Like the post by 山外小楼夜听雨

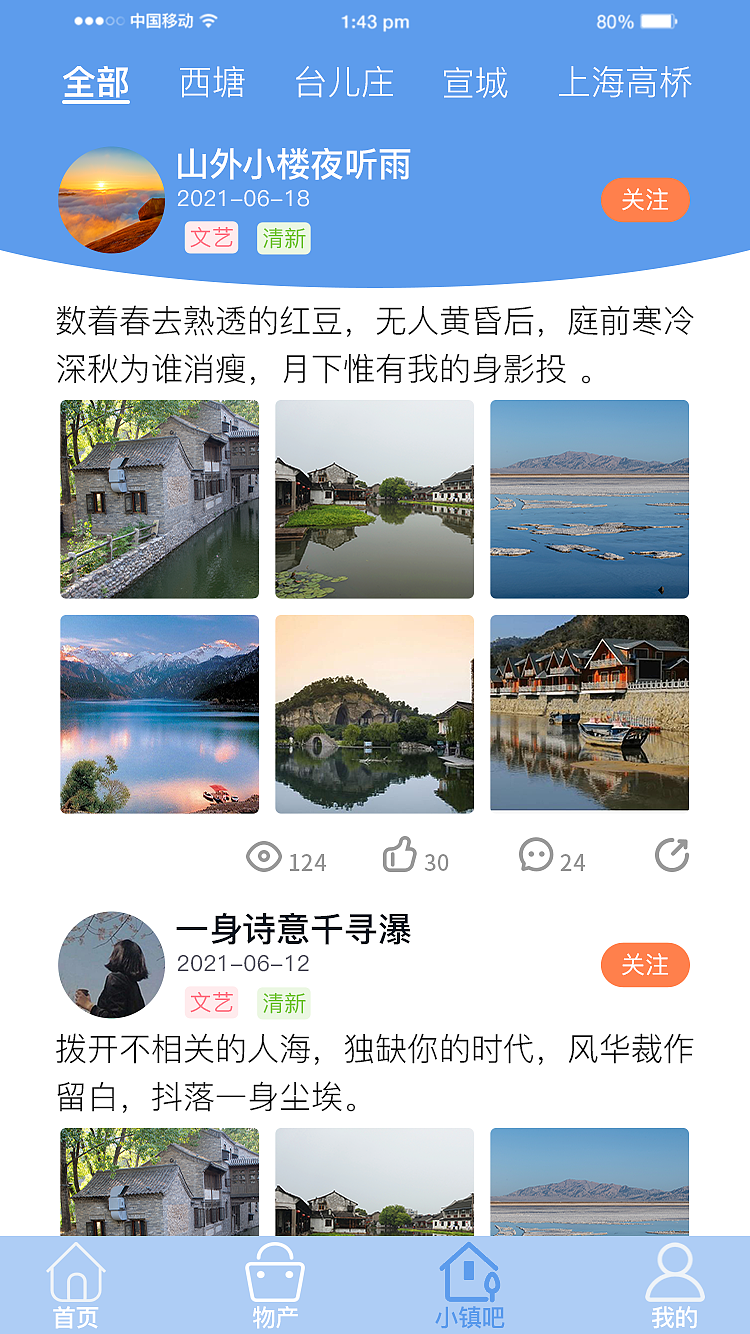tap(400, 856)
